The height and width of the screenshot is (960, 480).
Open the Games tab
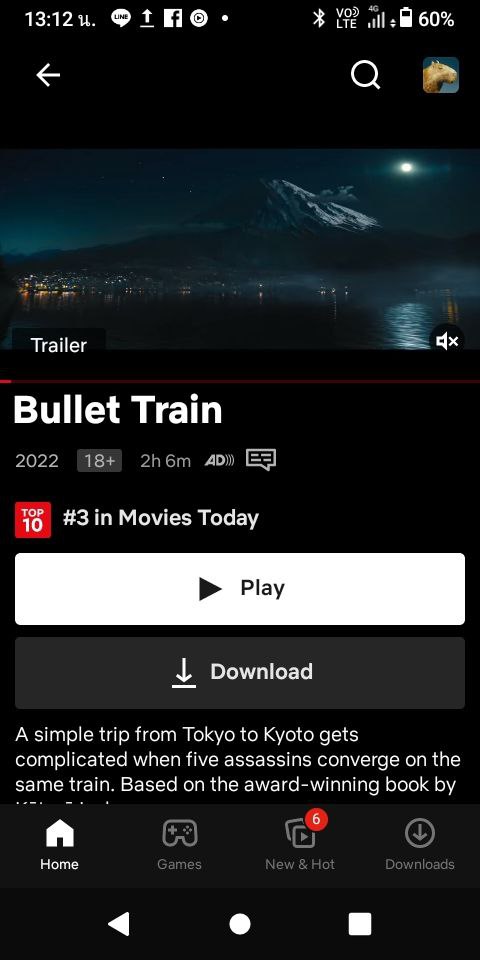pos(179,846)
